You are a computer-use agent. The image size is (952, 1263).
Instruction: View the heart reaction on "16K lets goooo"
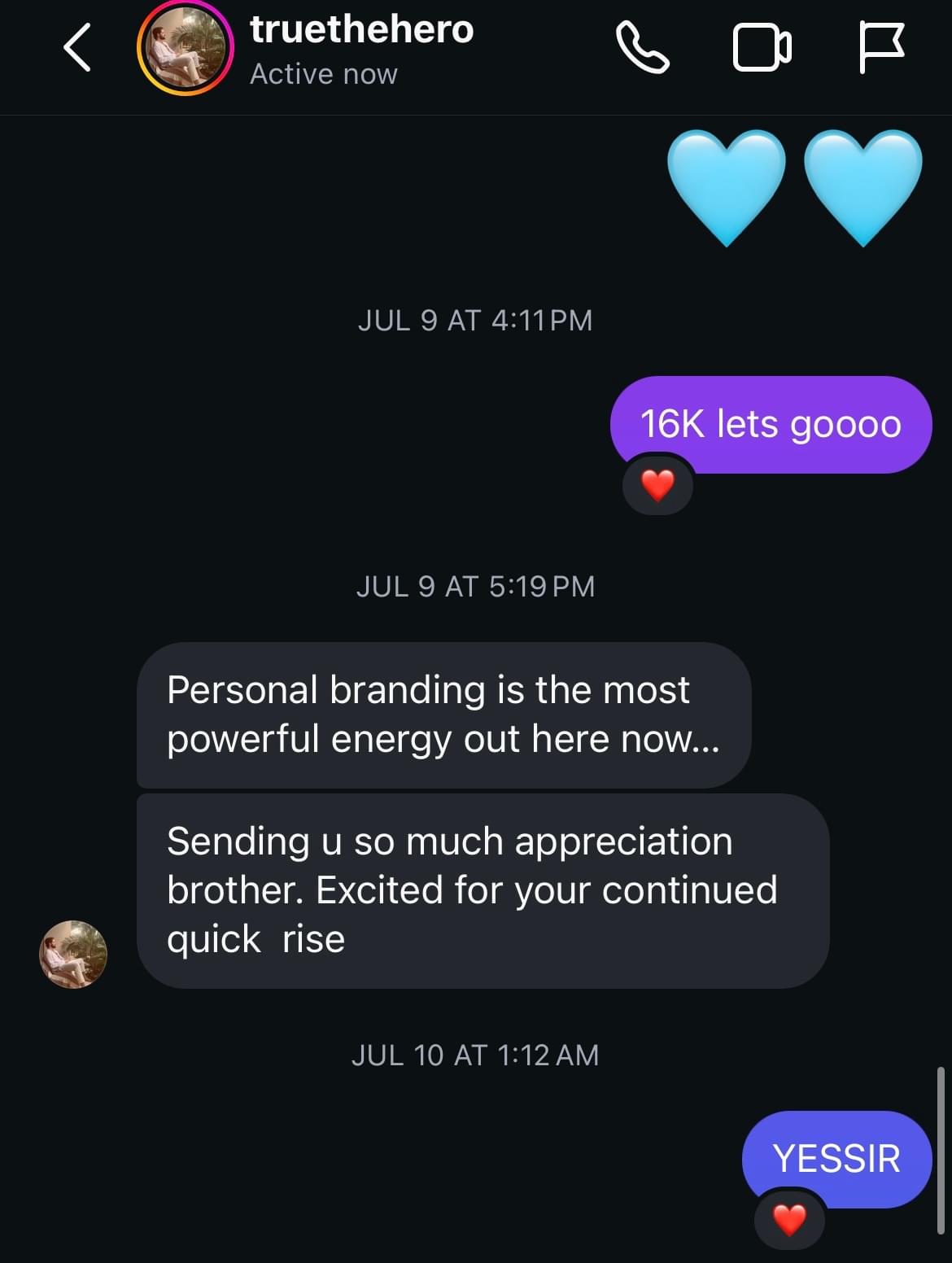coord(657,486)
